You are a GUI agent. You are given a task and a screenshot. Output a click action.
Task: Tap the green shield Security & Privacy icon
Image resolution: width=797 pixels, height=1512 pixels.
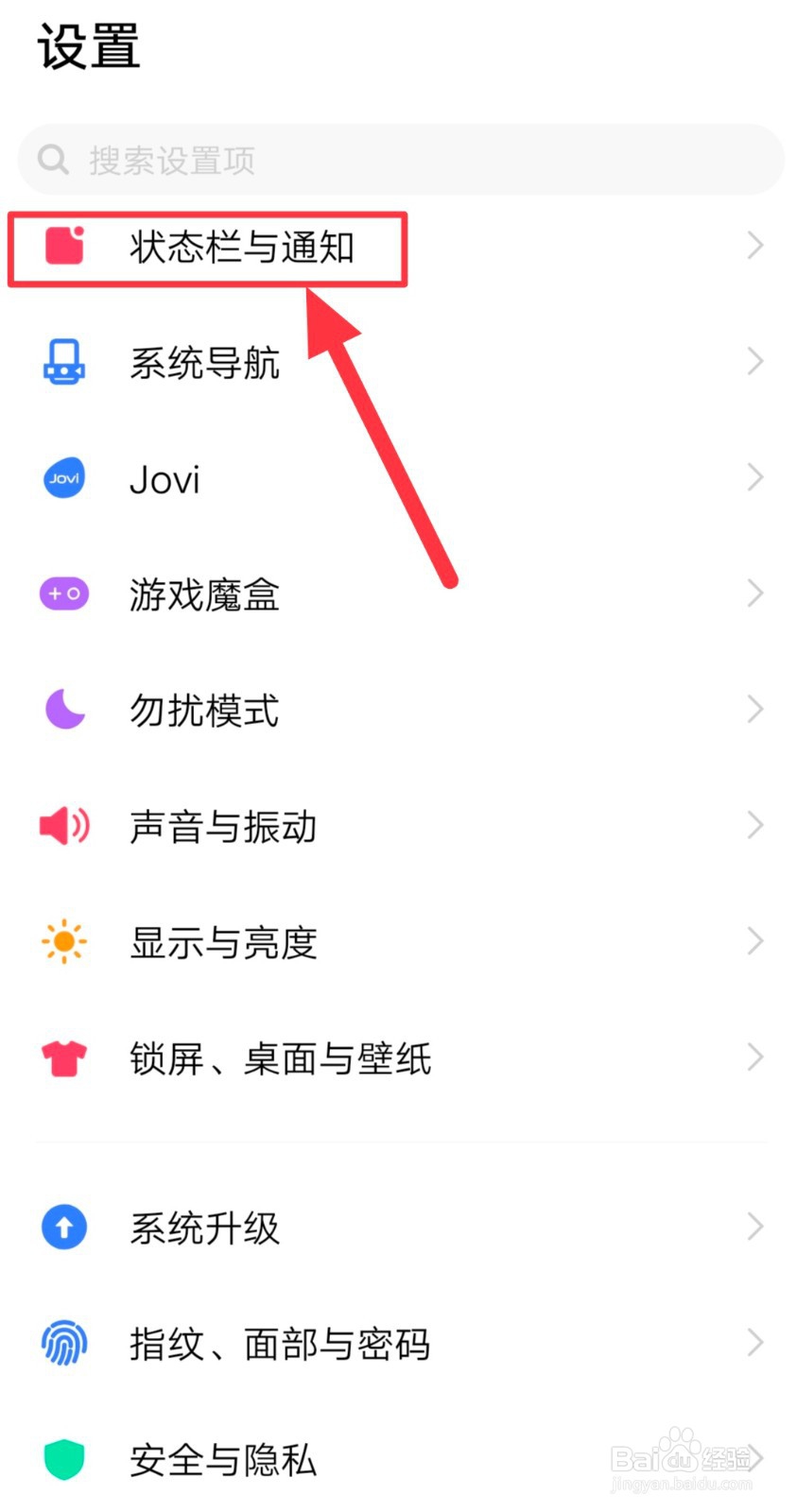62,1458
